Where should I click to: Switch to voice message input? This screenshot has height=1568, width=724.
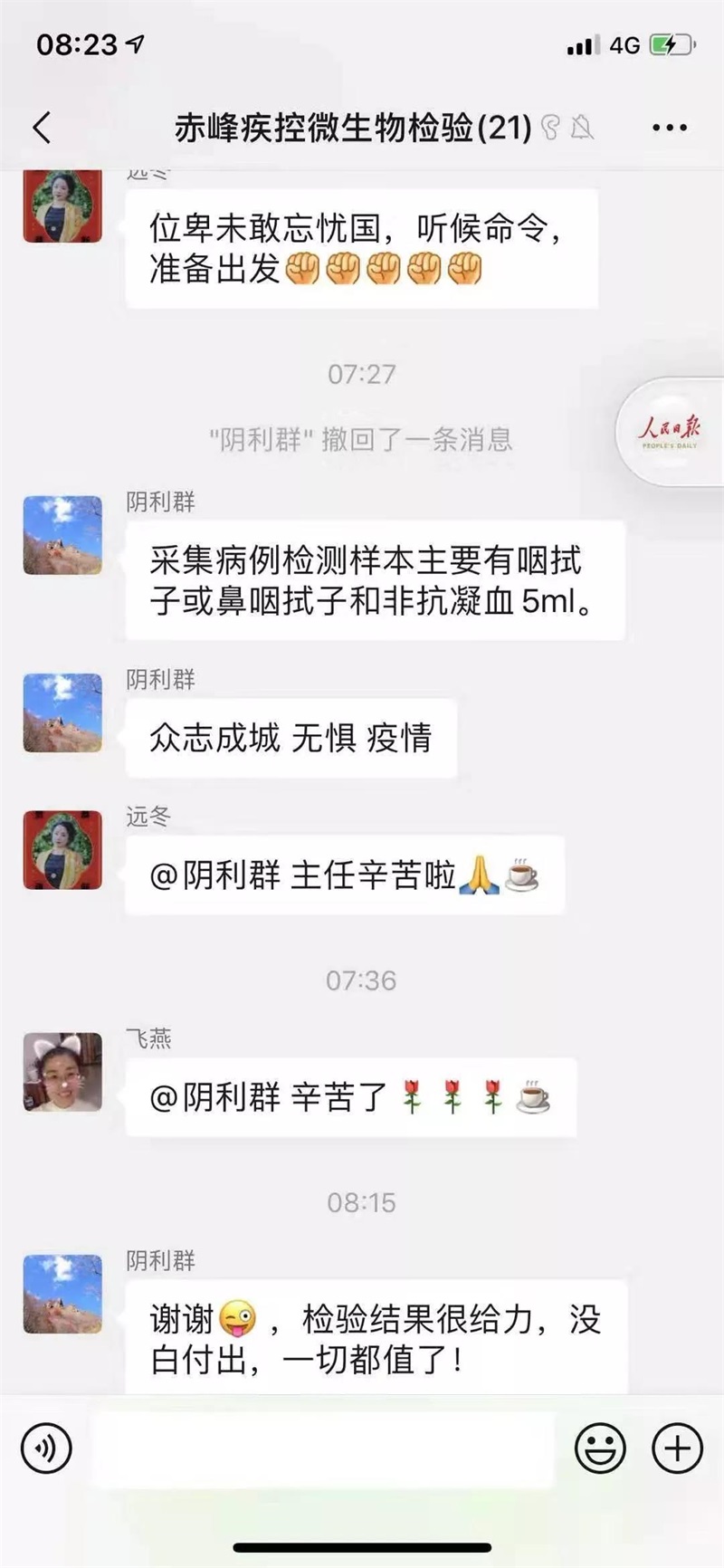(x=46, y=1449)
